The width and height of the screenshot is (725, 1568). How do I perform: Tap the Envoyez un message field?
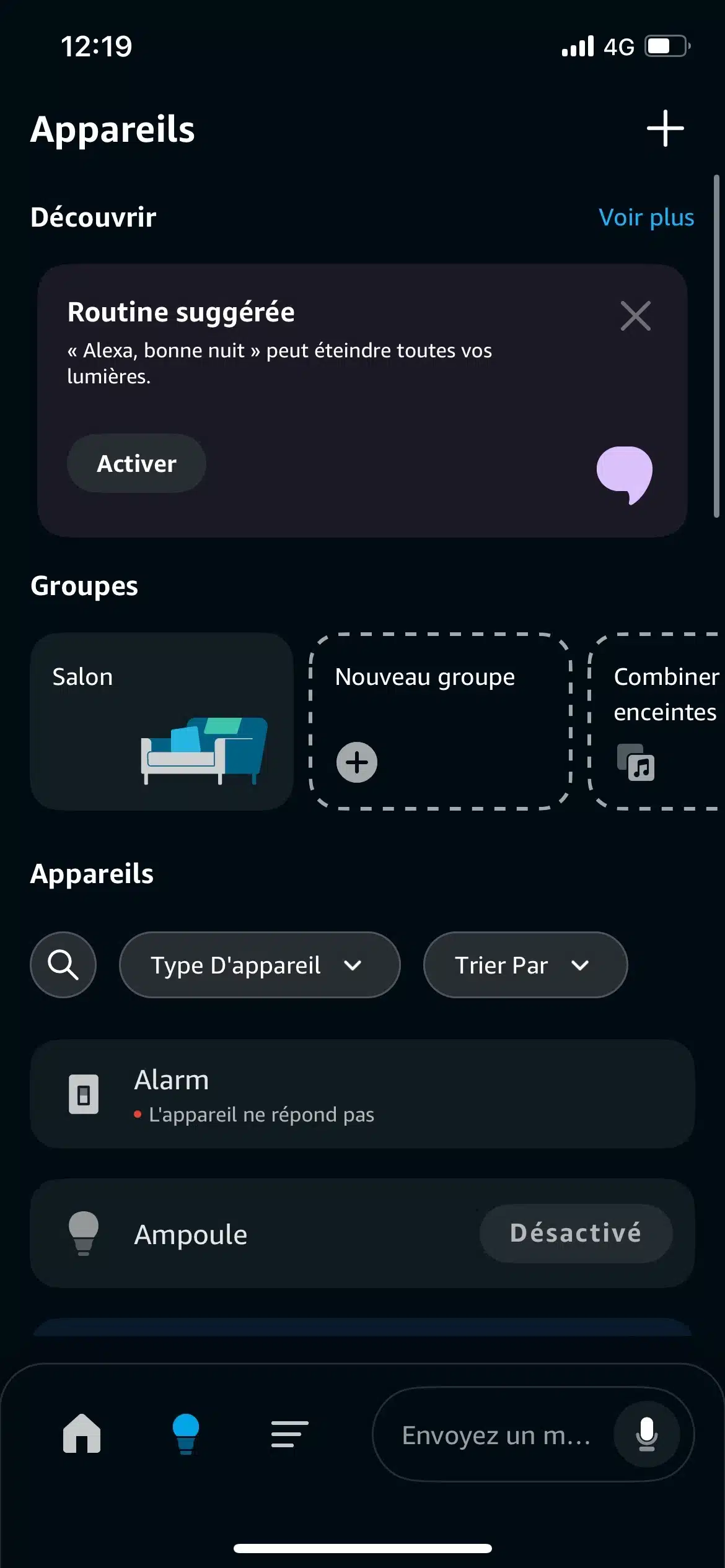(496, 1435)
